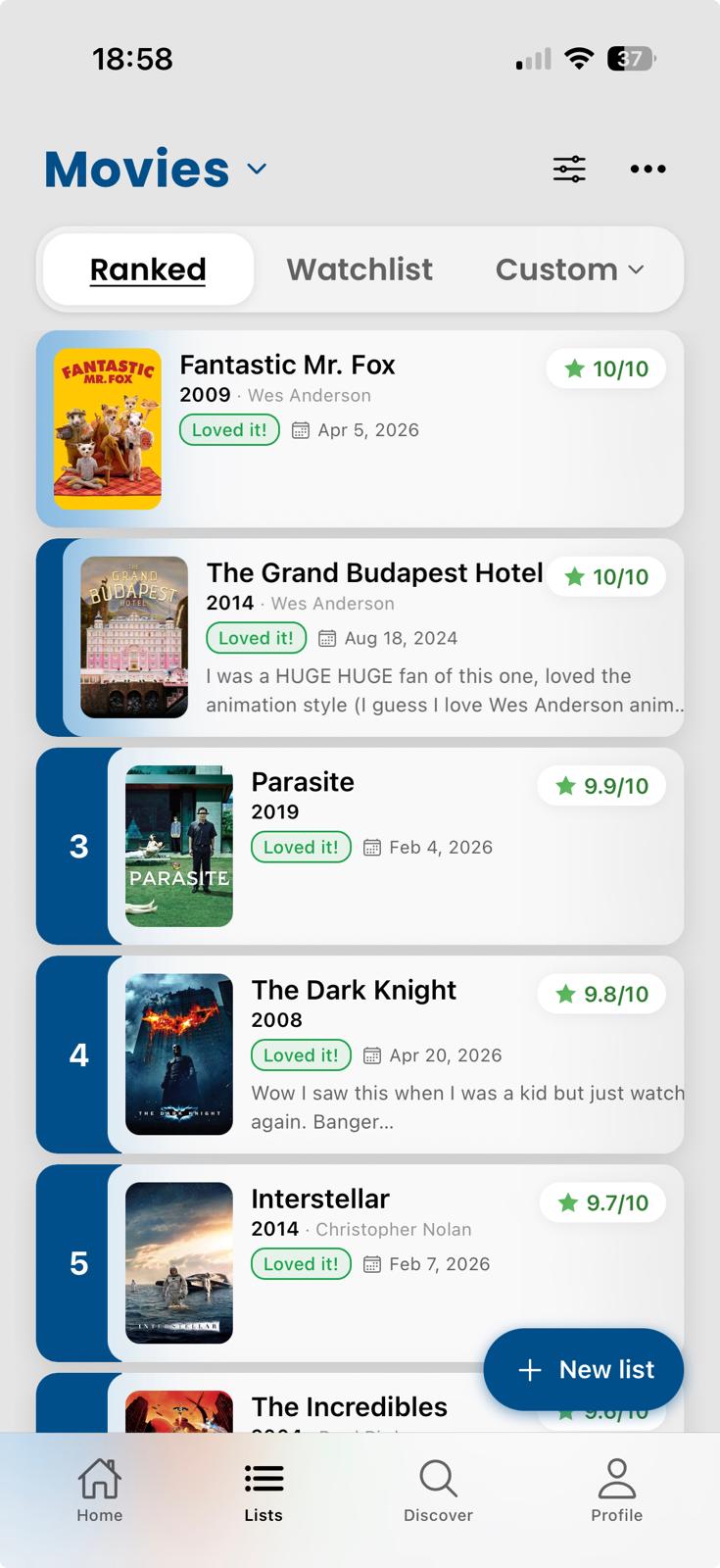Open the Parasite movie poster
The image size is (720, 1568).
[x=179, y=847]
